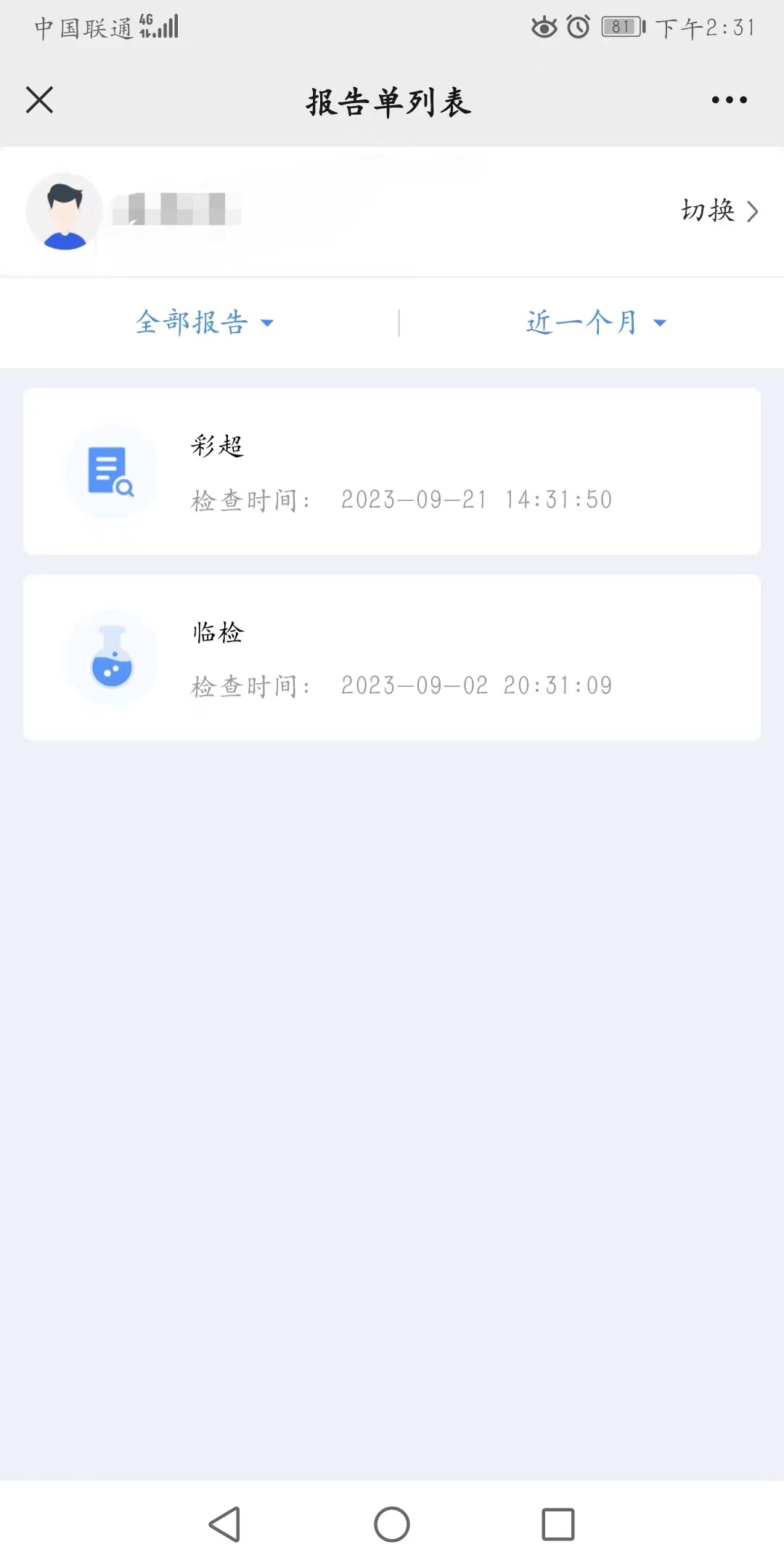Screen dimensions: 784x1568
Task: Open the 彩超 report document icon
Action: coord(110,470)
